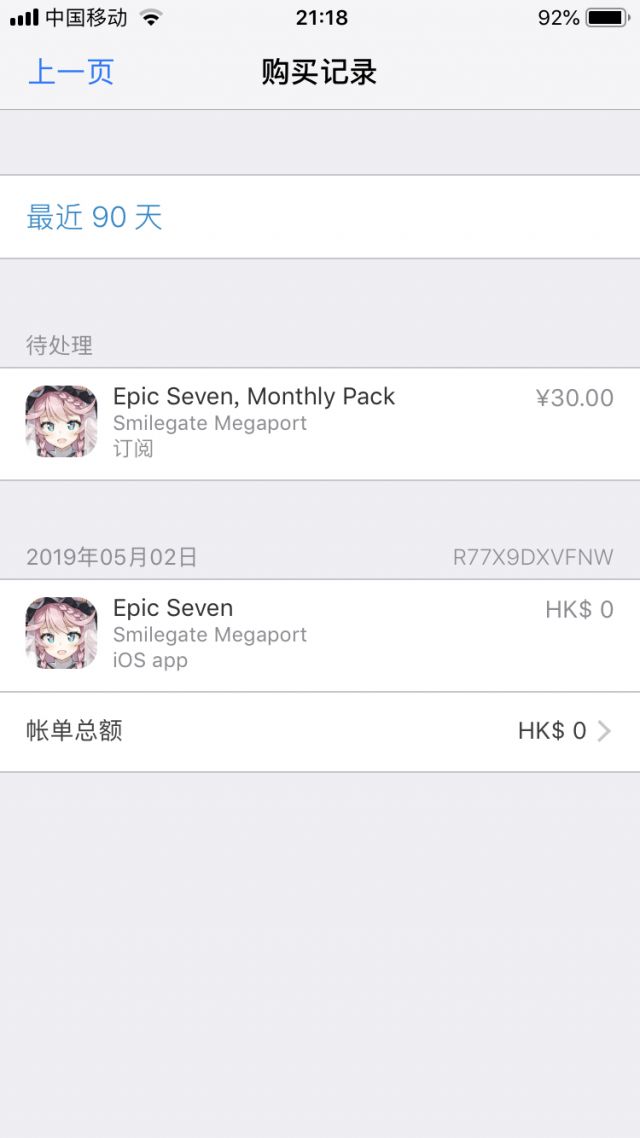View the 帐单总额 bill total details
This screenshot has height=1138, width=640.
pyautogui.click(x=320, y=731)
